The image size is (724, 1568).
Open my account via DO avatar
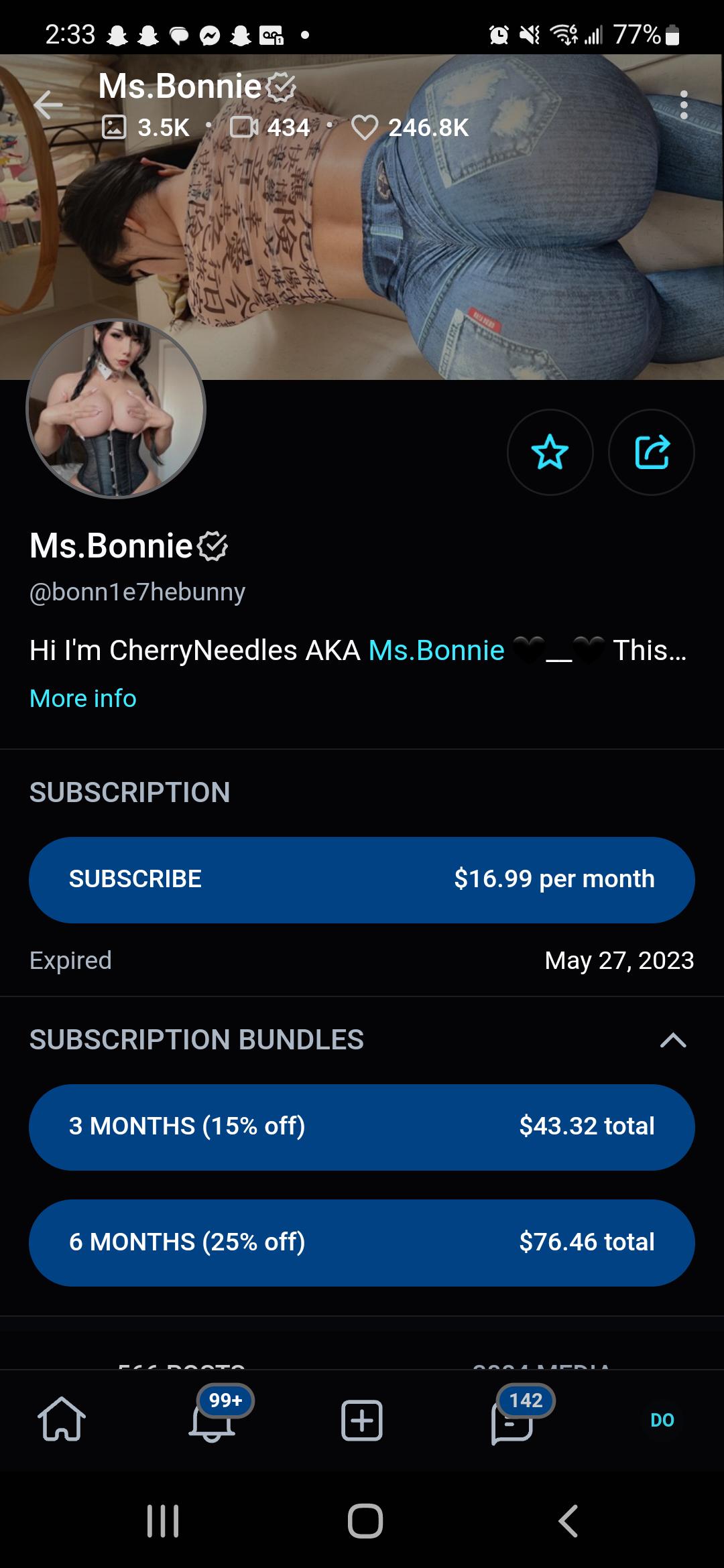[x=662, y=1419]
